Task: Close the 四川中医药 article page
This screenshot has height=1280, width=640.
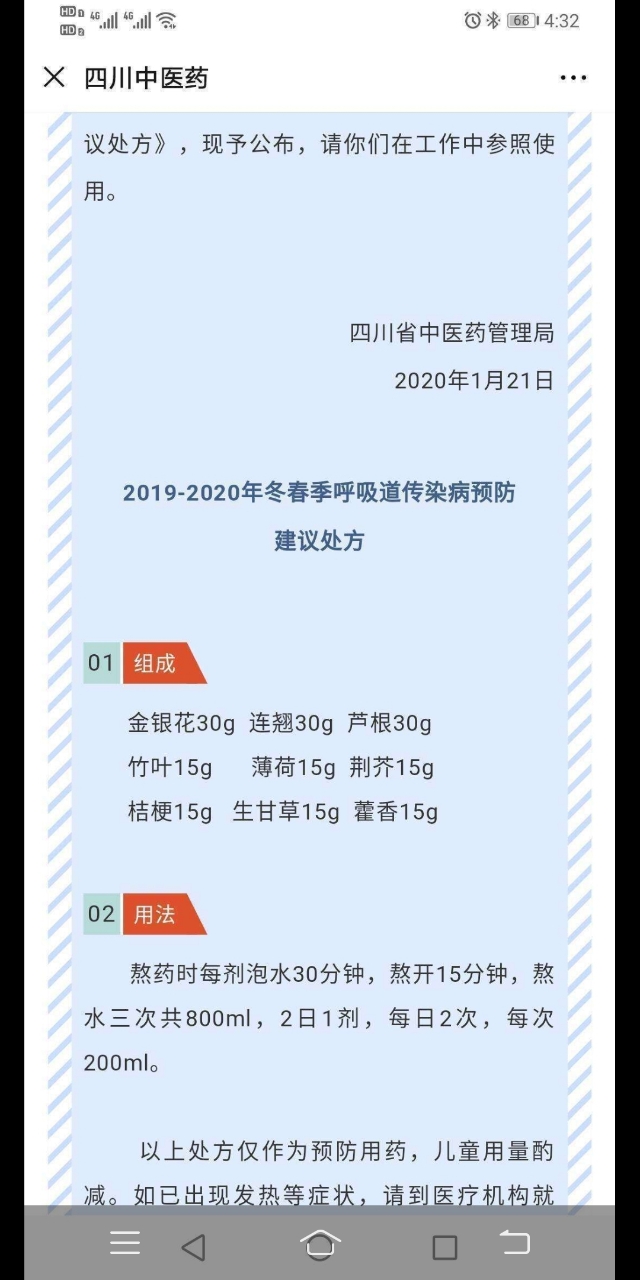Action: [x=54, y=78]
